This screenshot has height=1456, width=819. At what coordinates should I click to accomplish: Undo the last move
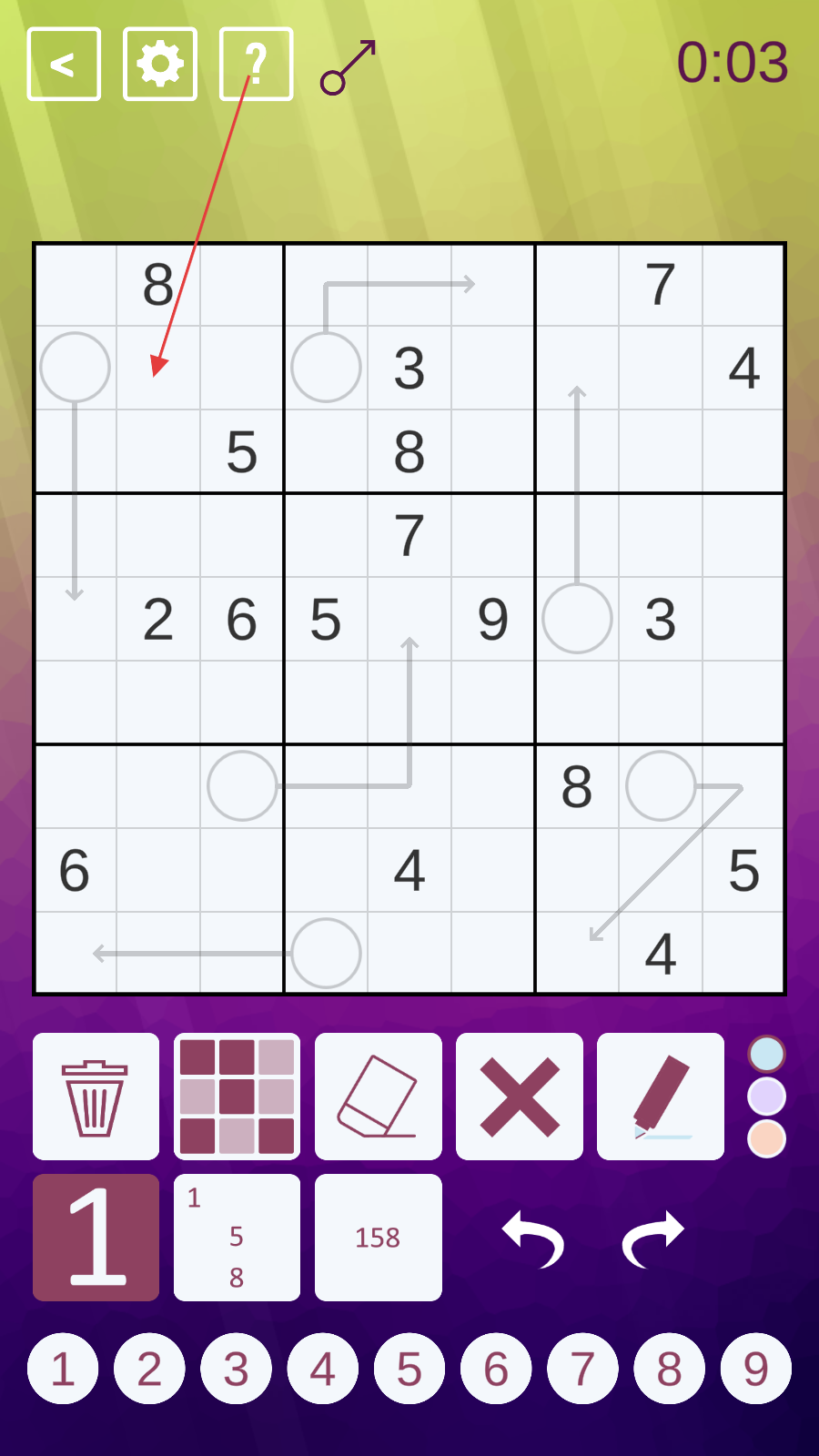point(534,1238)
